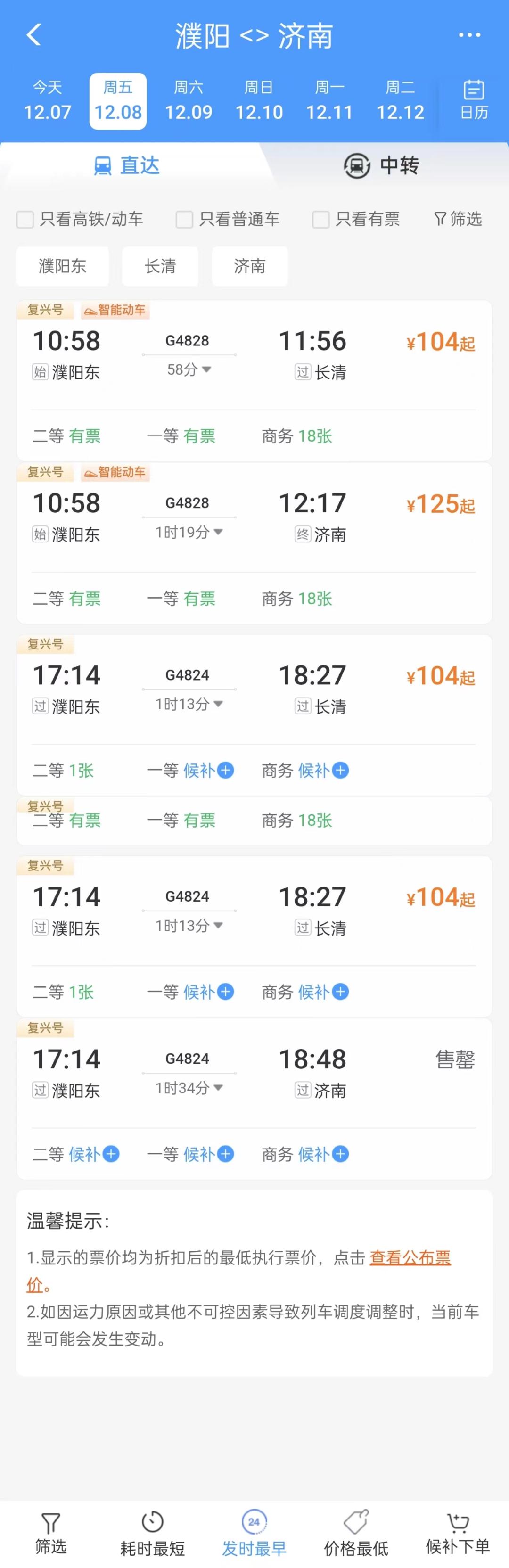This screenshot has width=509, height=1568.
Task: Check the 只看高铁/动车 filter
Action: click(x=25, y=220)
